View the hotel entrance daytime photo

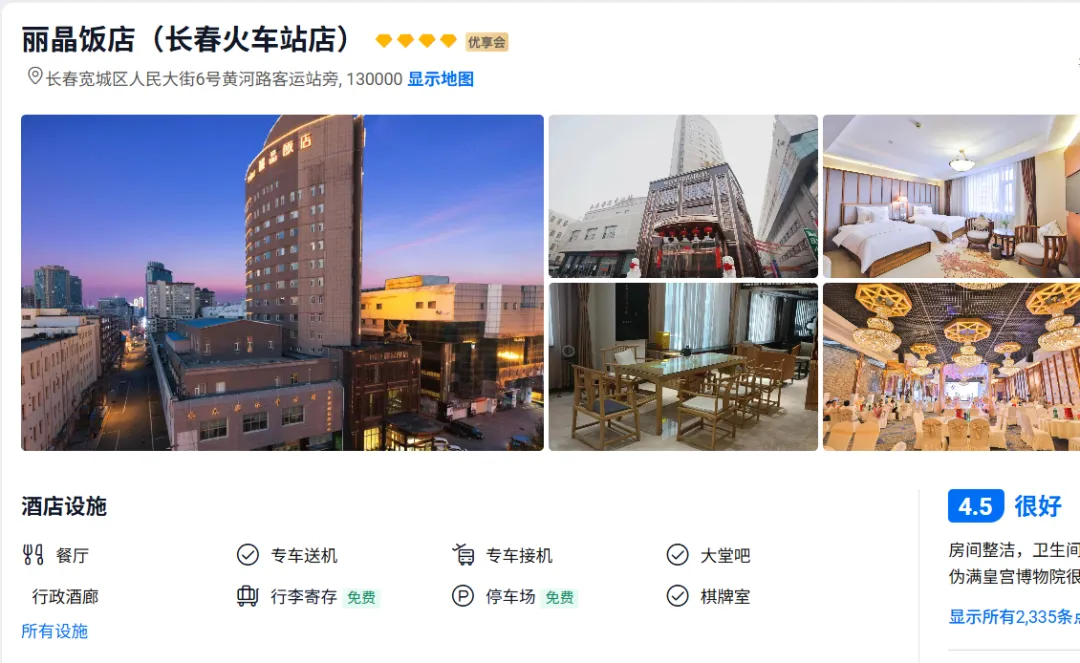[683, 196]
